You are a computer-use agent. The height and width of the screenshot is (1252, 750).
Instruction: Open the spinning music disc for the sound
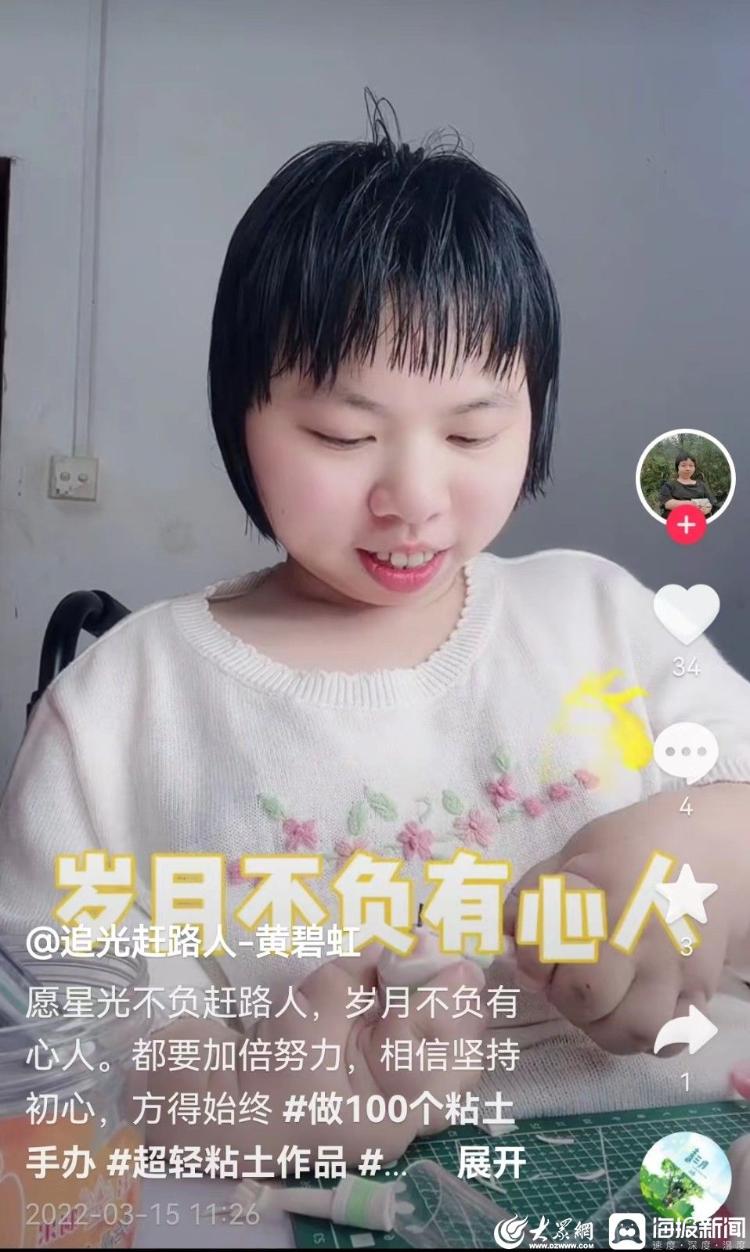(x=686, y=1175)
